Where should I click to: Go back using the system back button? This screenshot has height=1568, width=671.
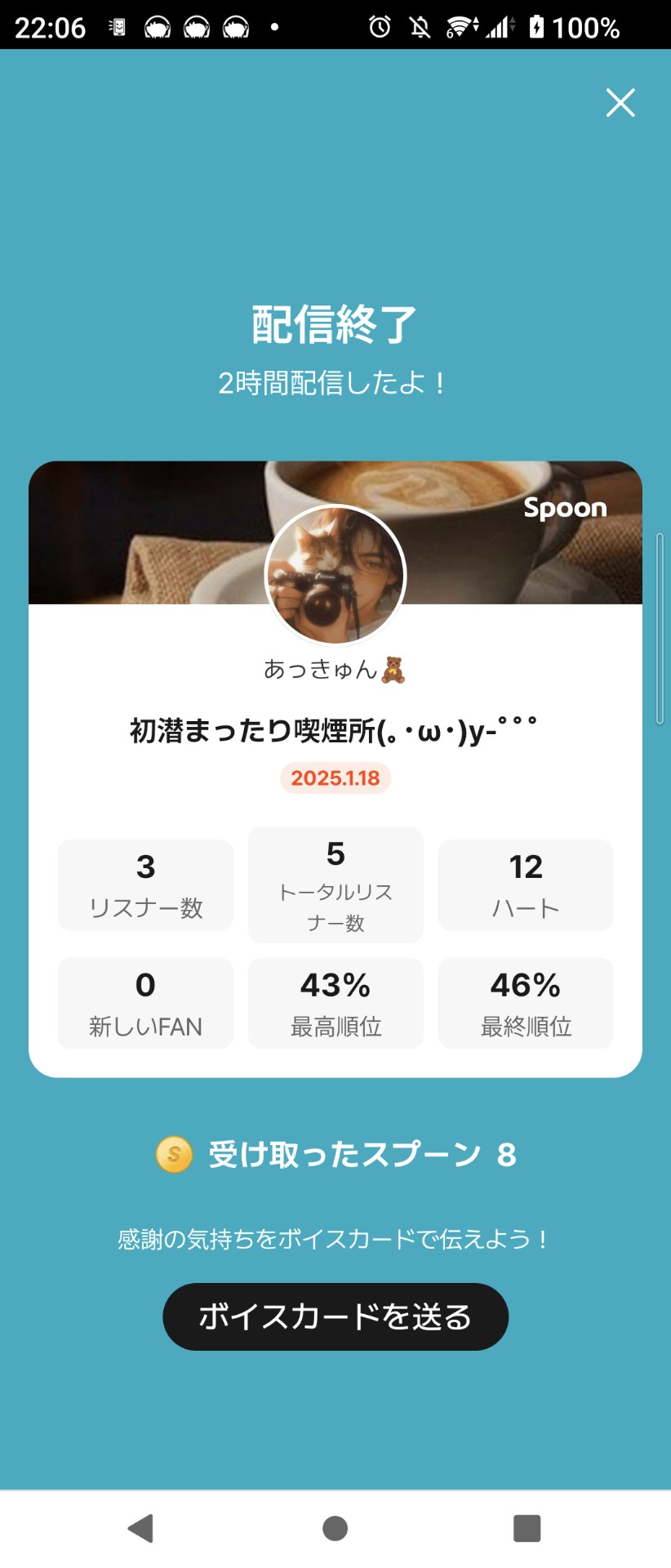(x=141, y=1528)
